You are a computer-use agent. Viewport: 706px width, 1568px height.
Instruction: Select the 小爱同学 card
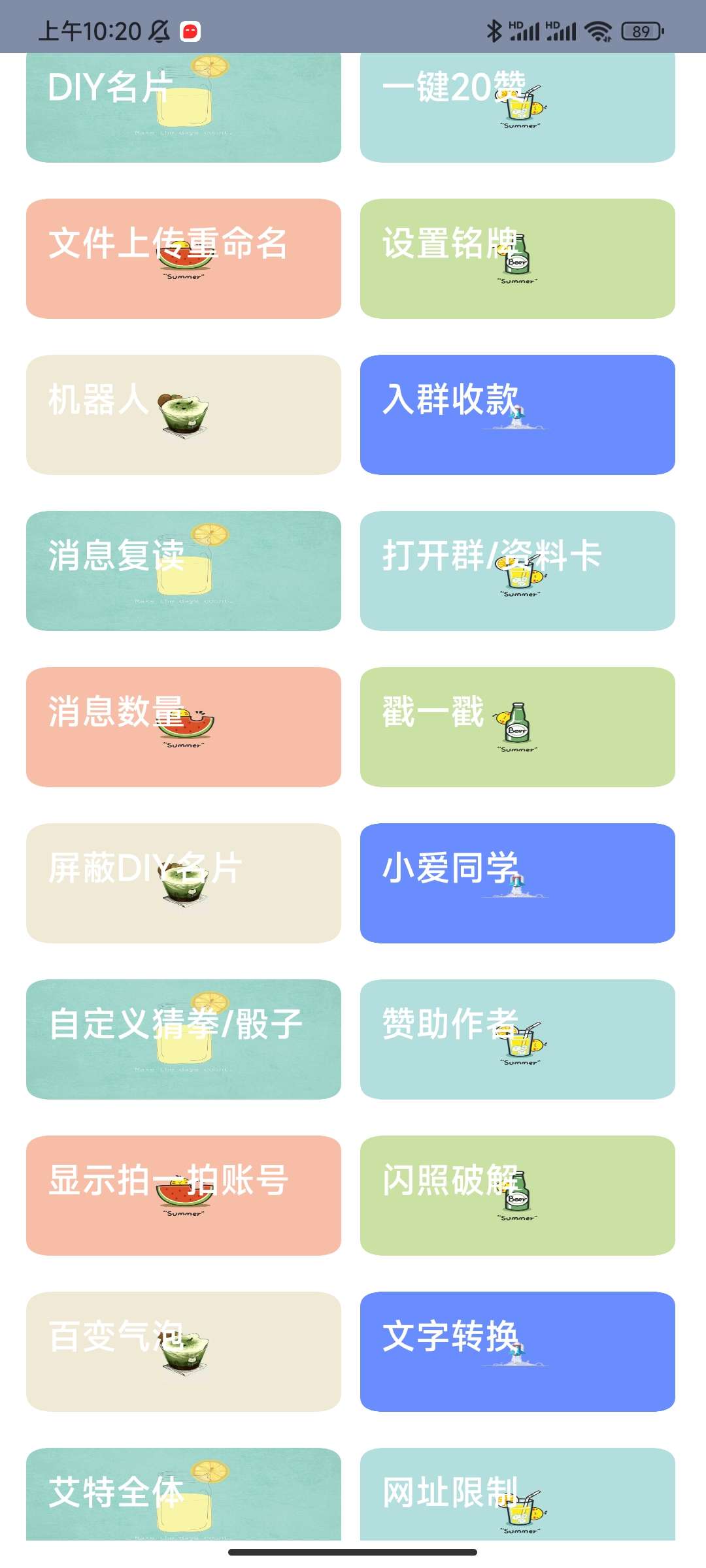(517, 883)
